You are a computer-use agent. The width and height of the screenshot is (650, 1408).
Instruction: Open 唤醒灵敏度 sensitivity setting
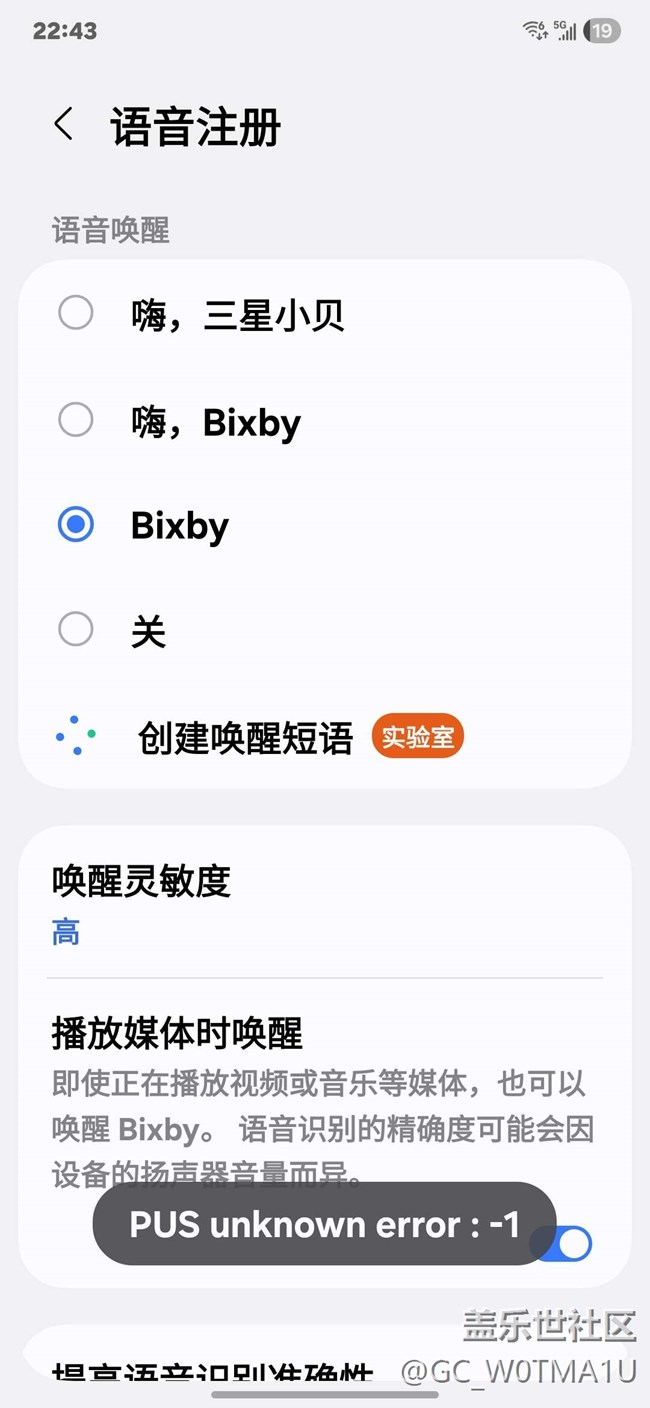pyautogui.click(x=140, y=903)
